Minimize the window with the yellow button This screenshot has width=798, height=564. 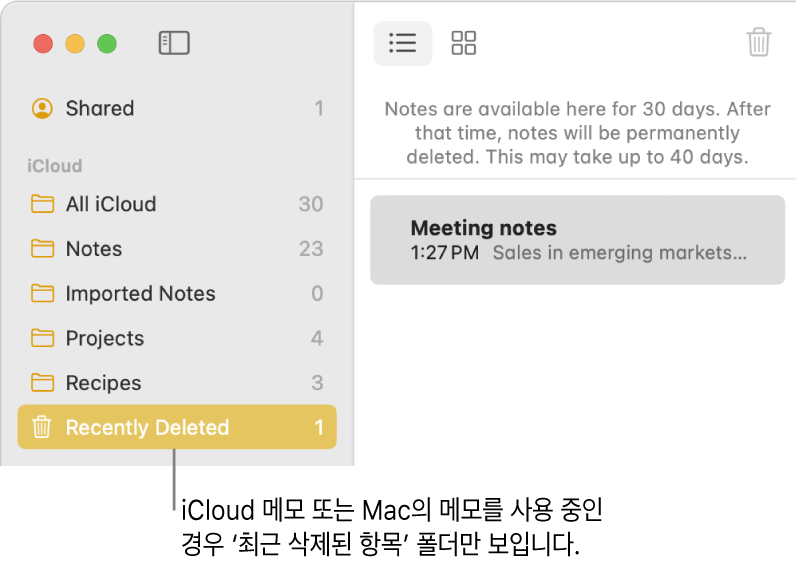pyautogui.click(x=75, y=44)
